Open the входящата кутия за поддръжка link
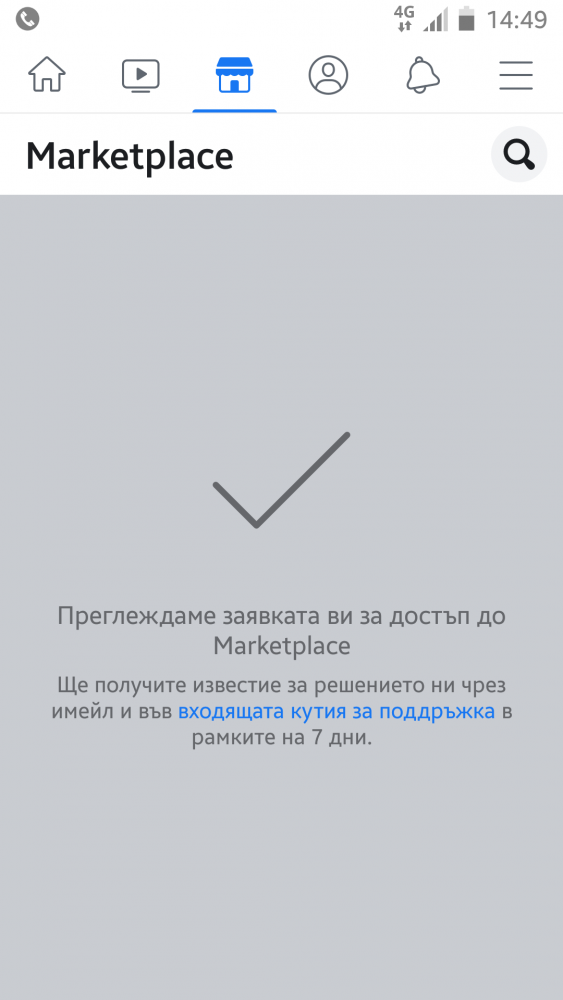 click(x=337, y=712)
